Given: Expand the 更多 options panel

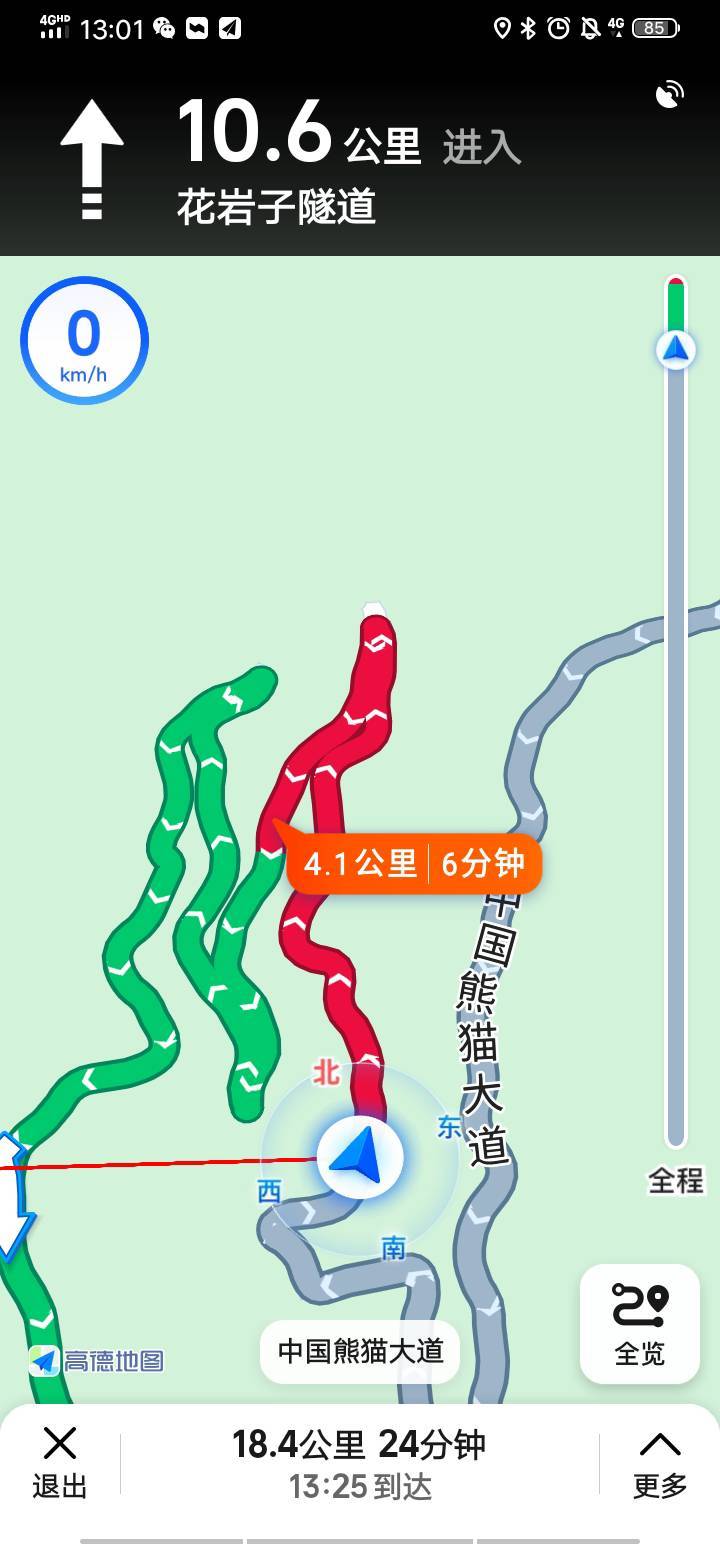Looking at the screenshot, I should tap(660, 1462).
